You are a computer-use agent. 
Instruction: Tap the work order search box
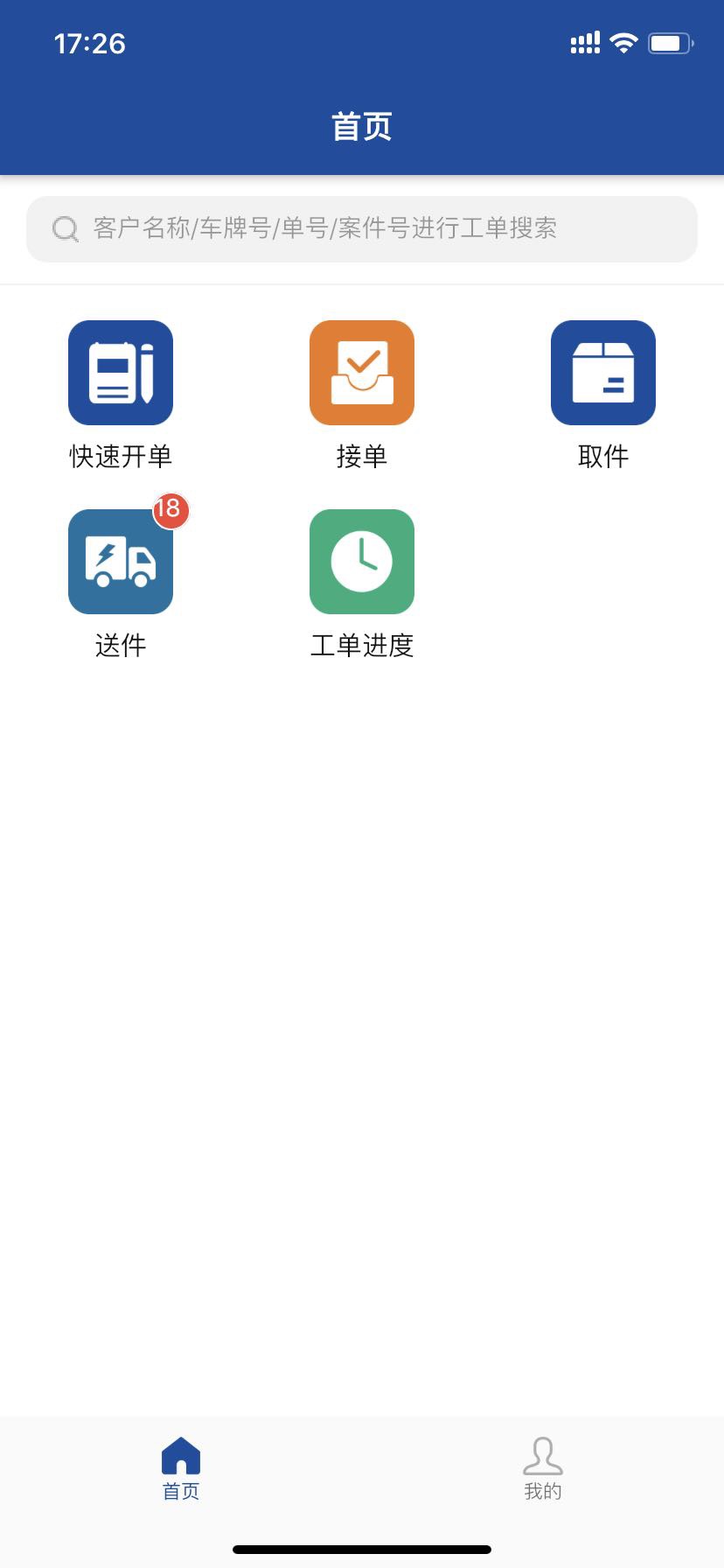362,229
